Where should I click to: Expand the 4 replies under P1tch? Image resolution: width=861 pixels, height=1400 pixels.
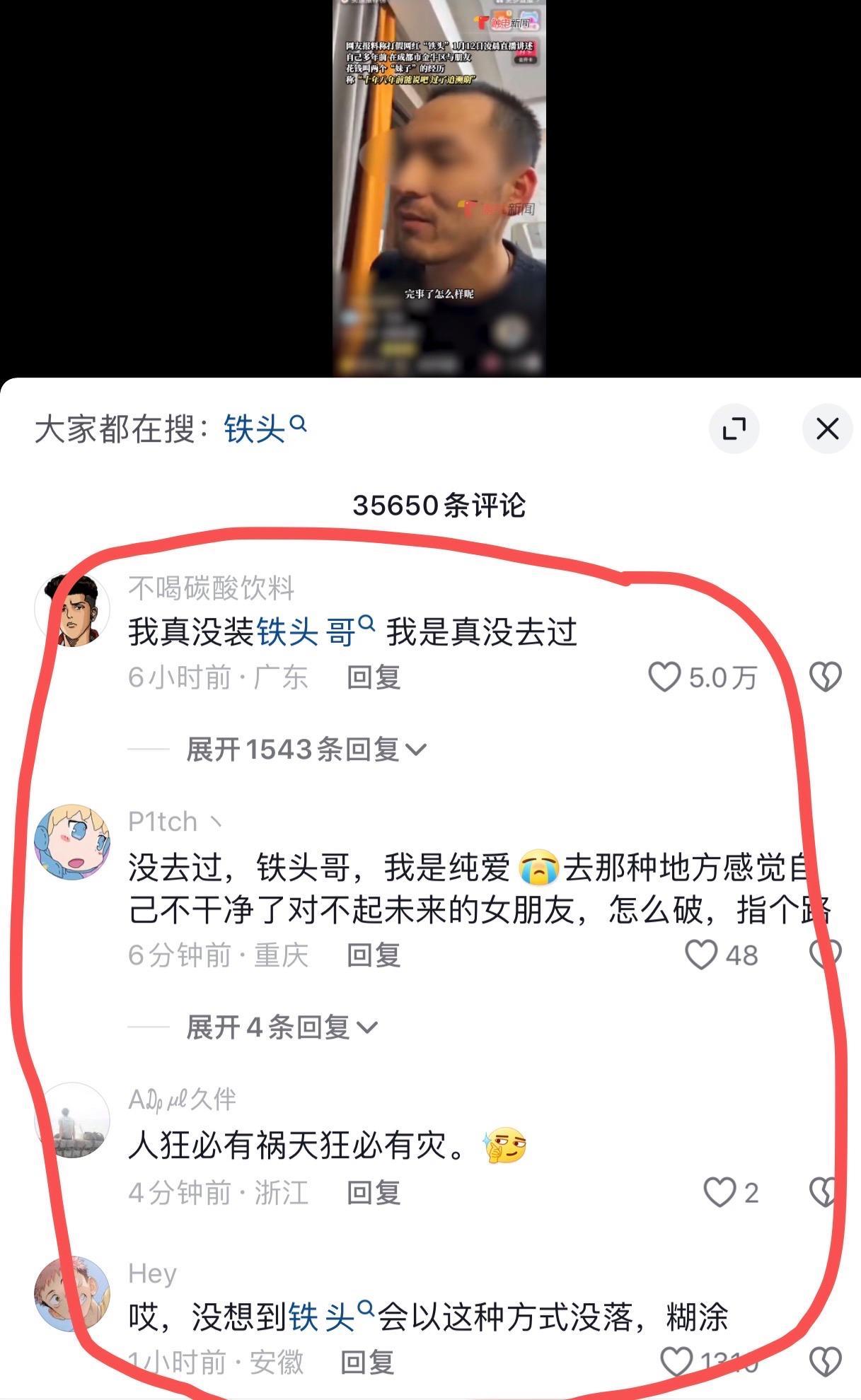282,1027
